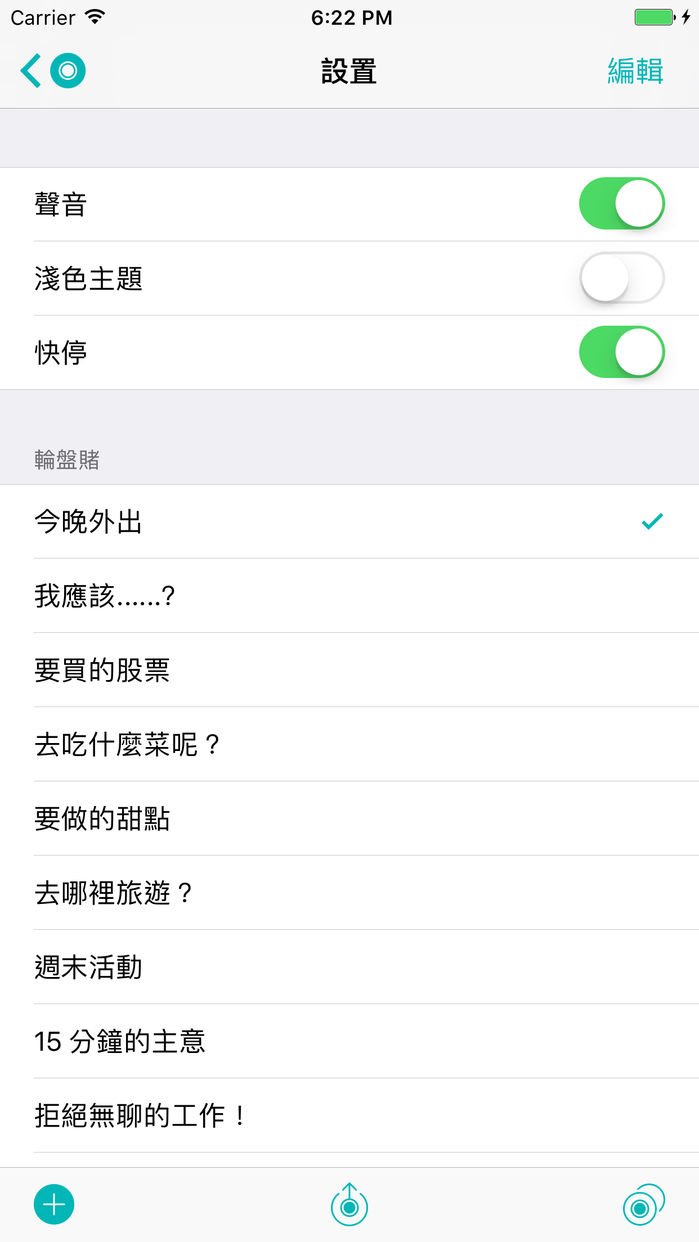Turn off the 聲音 sound switch
Viewport: 699px width, 1242px height.
click(621, 204)
